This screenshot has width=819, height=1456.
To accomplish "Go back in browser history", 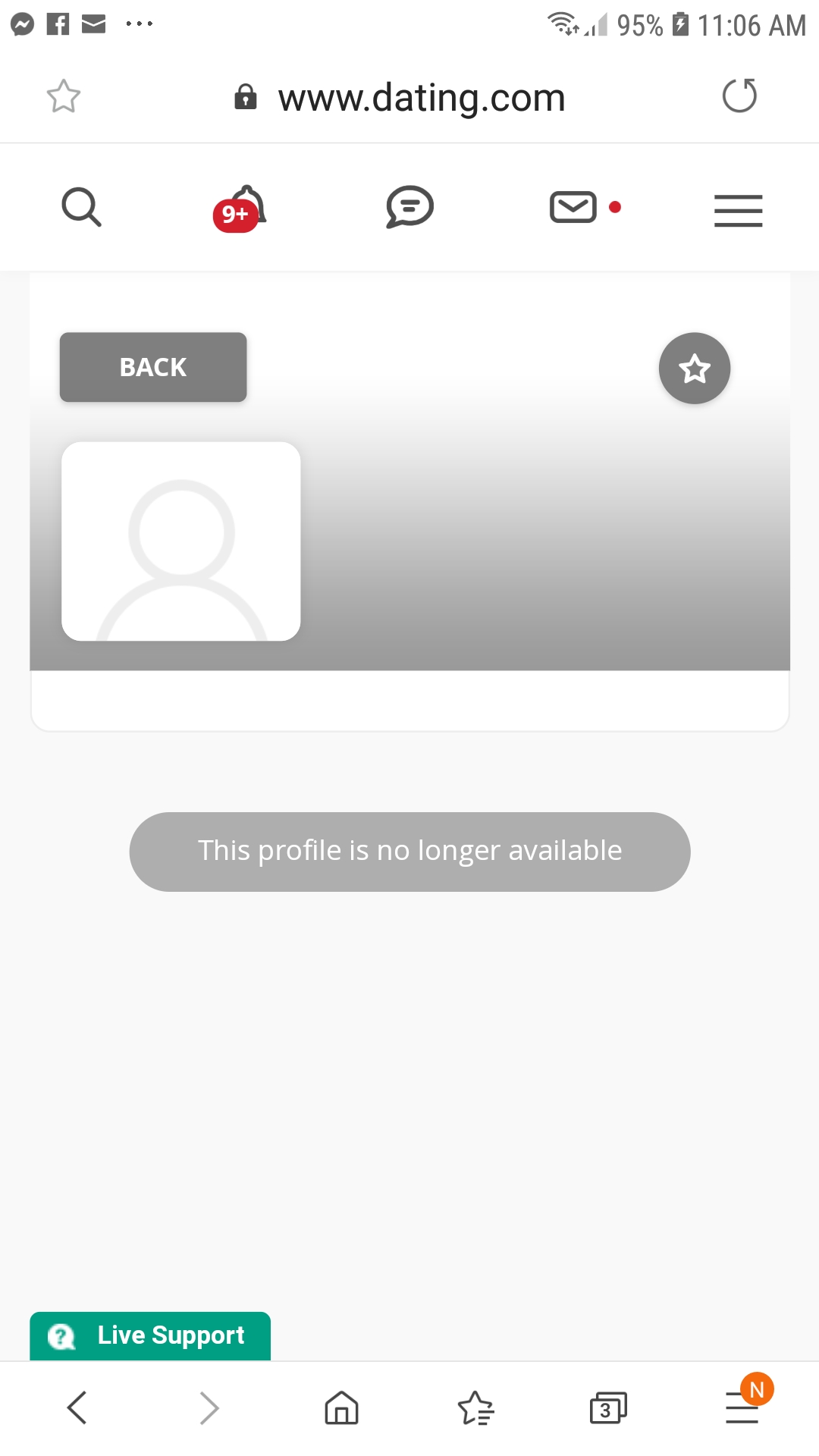I will [77, 1408].
